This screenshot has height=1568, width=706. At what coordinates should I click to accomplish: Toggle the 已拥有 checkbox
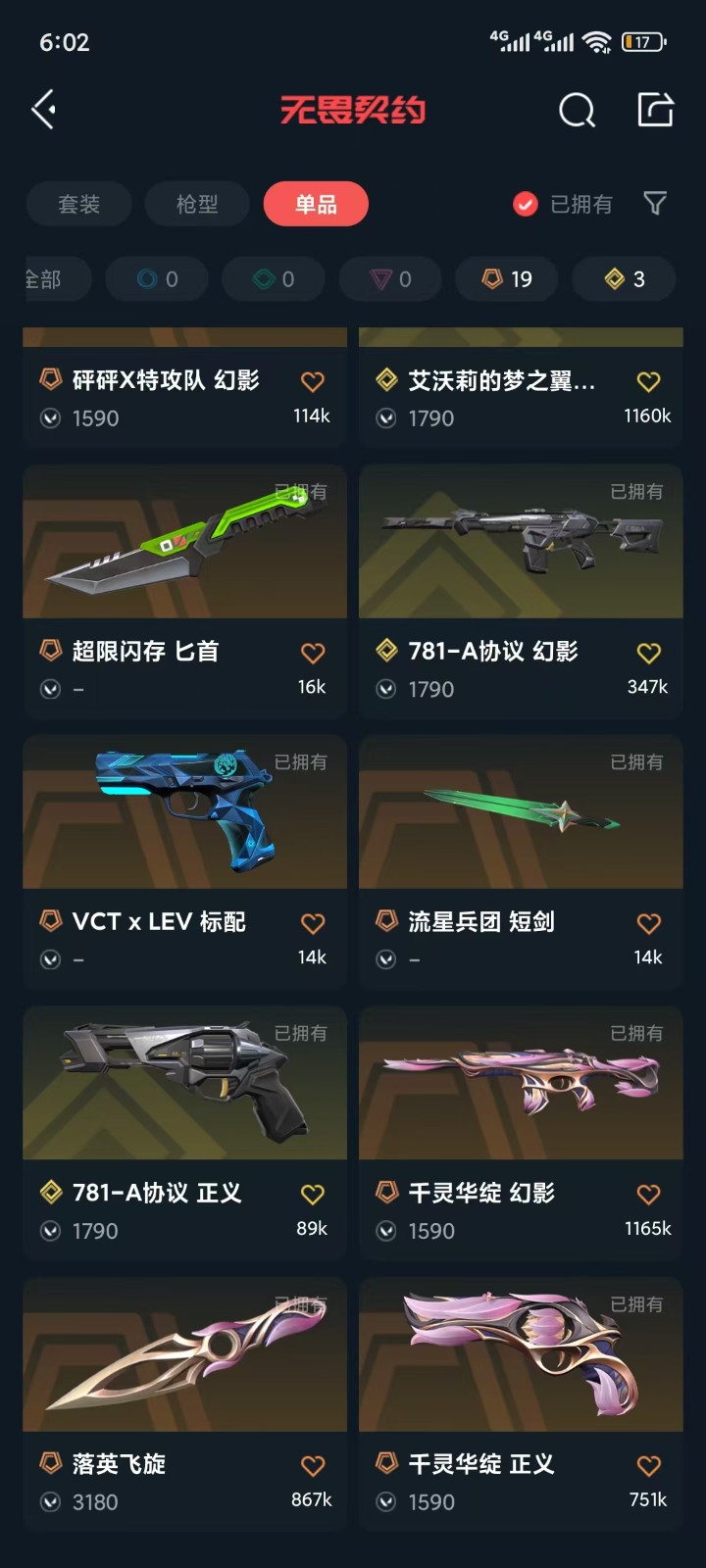coord(527,204)
